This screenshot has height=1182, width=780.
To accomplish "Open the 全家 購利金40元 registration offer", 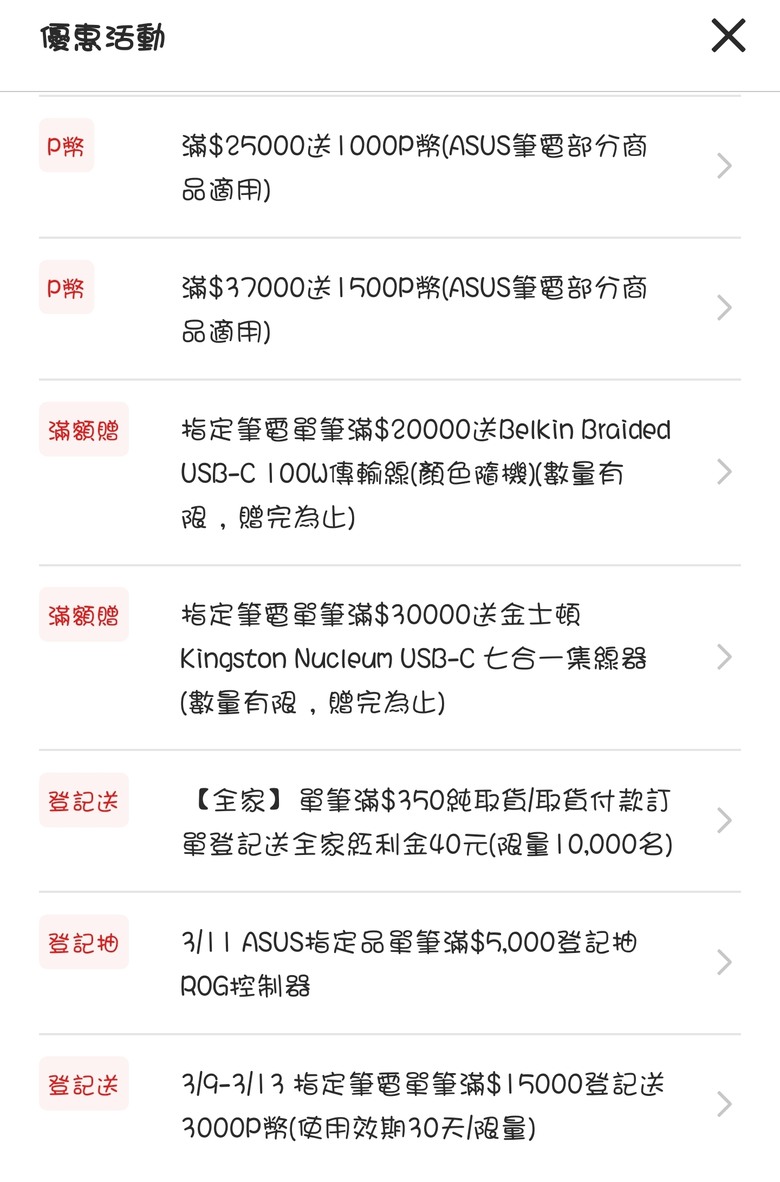I will click(x=426, y=822).
